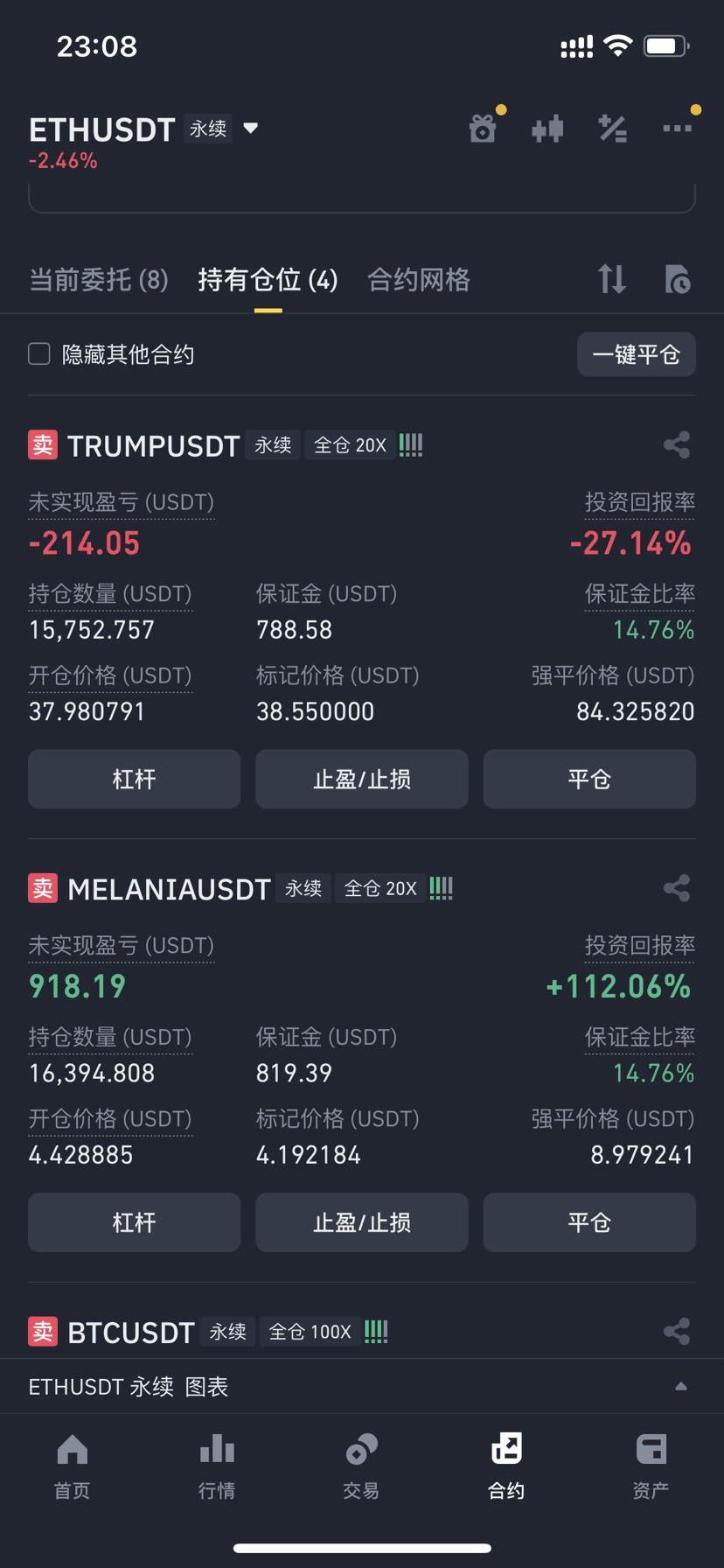This screenshot has width=724, height=1568.
Task: Tap 平仓 to close the MELANIAUSDT position
Action: pos(589,1222)
